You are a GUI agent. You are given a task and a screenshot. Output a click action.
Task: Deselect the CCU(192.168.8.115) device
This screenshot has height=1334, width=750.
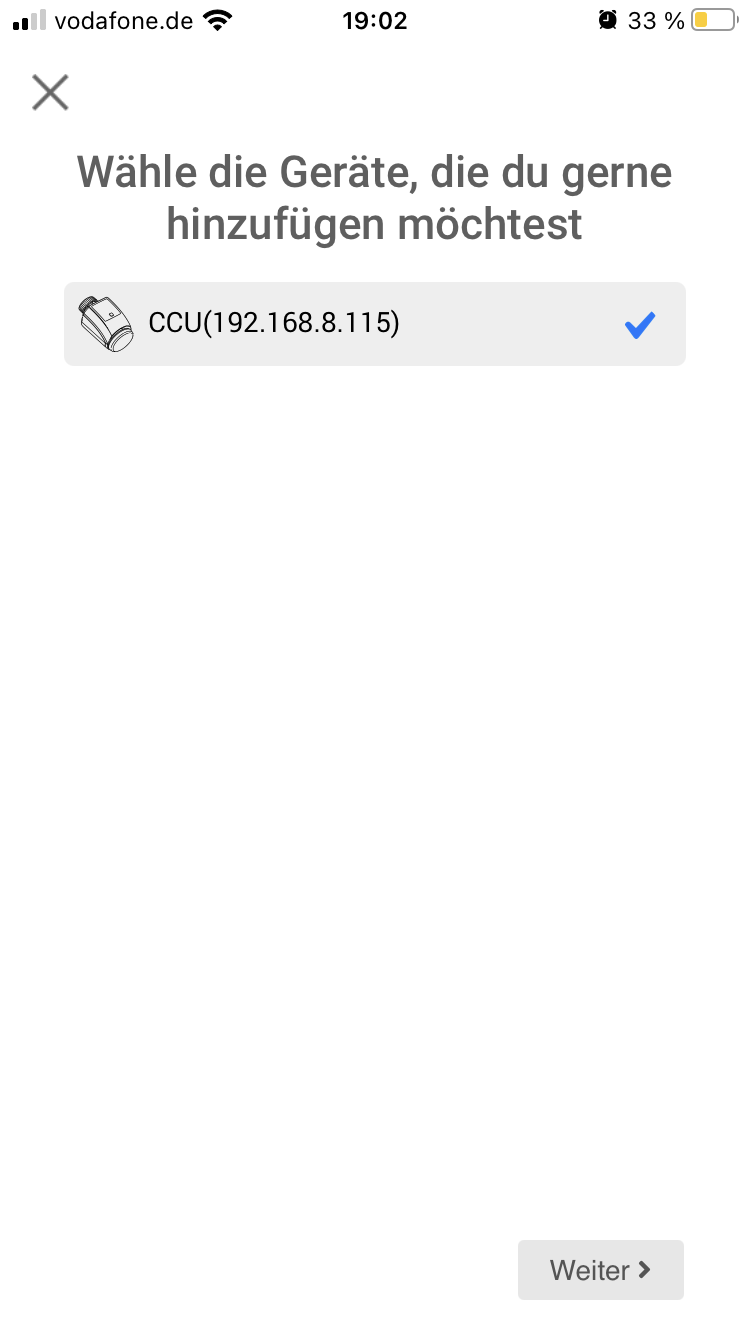tap(639, 324)
